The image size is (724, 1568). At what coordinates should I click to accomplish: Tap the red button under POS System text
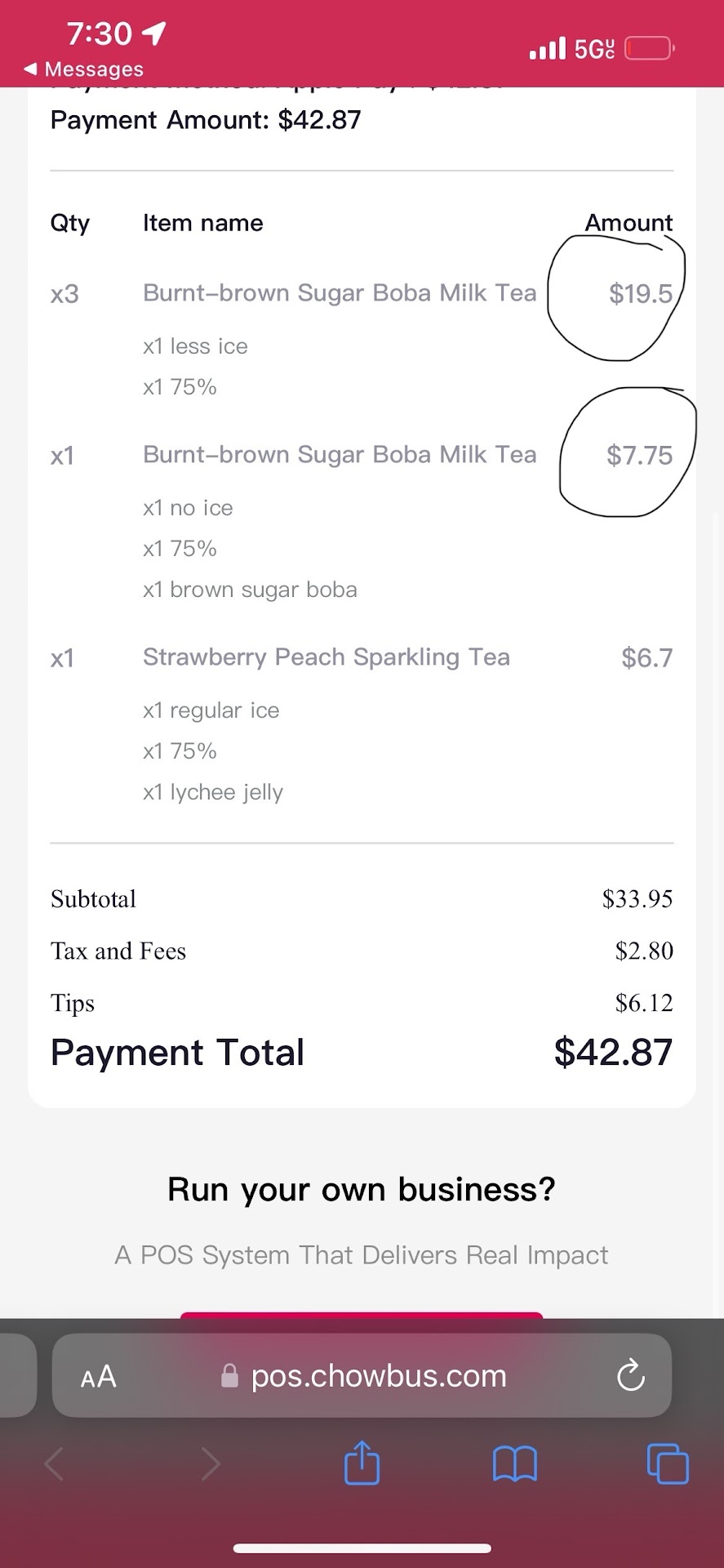point(362,1314)
